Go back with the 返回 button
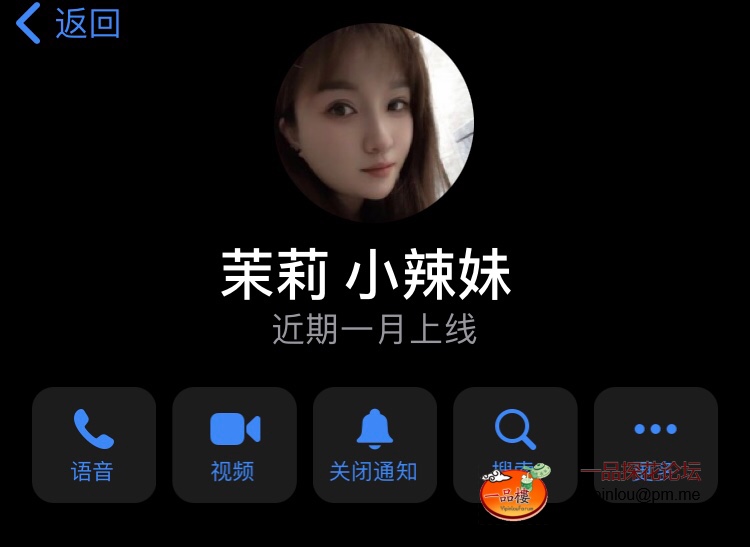The image size is (750, 547). tap(68, 22)
